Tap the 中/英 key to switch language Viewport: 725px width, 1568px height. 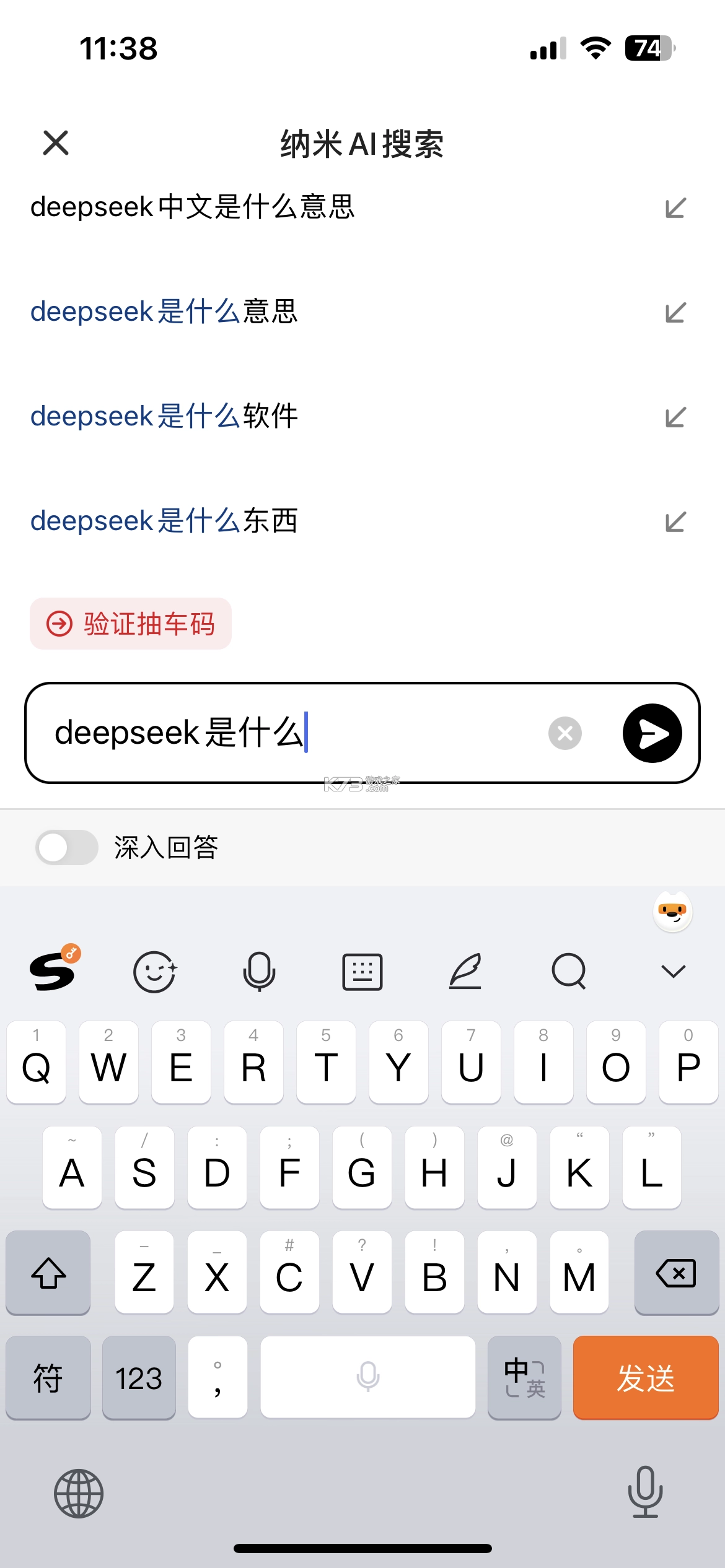524,1379
